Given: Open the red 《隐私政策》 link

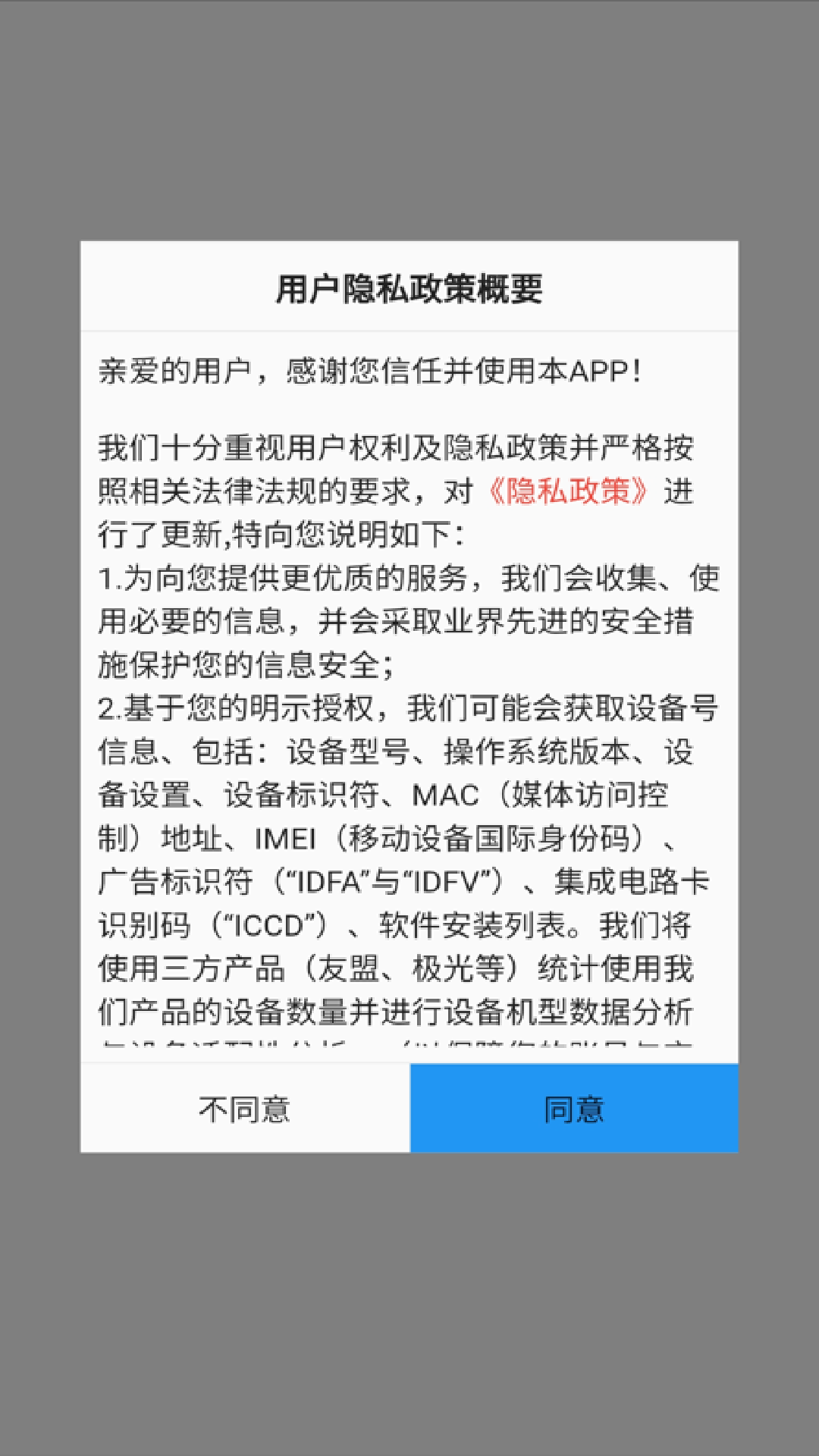Looking at the screenshot, I should coord(569,491).
